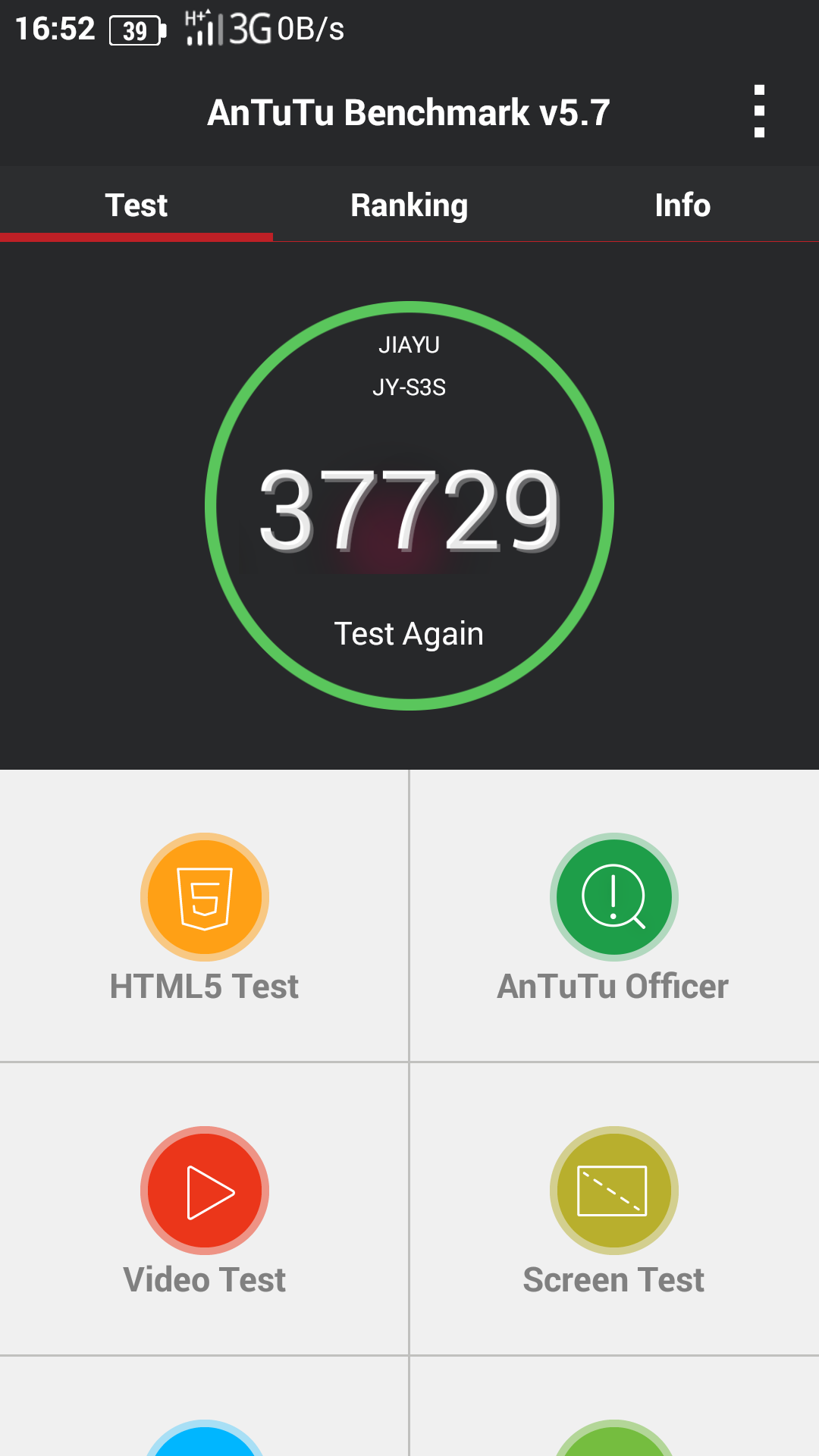Tap Test Again to rerun benchmark
Viewport: 819px width, 1456px height.
409,633
